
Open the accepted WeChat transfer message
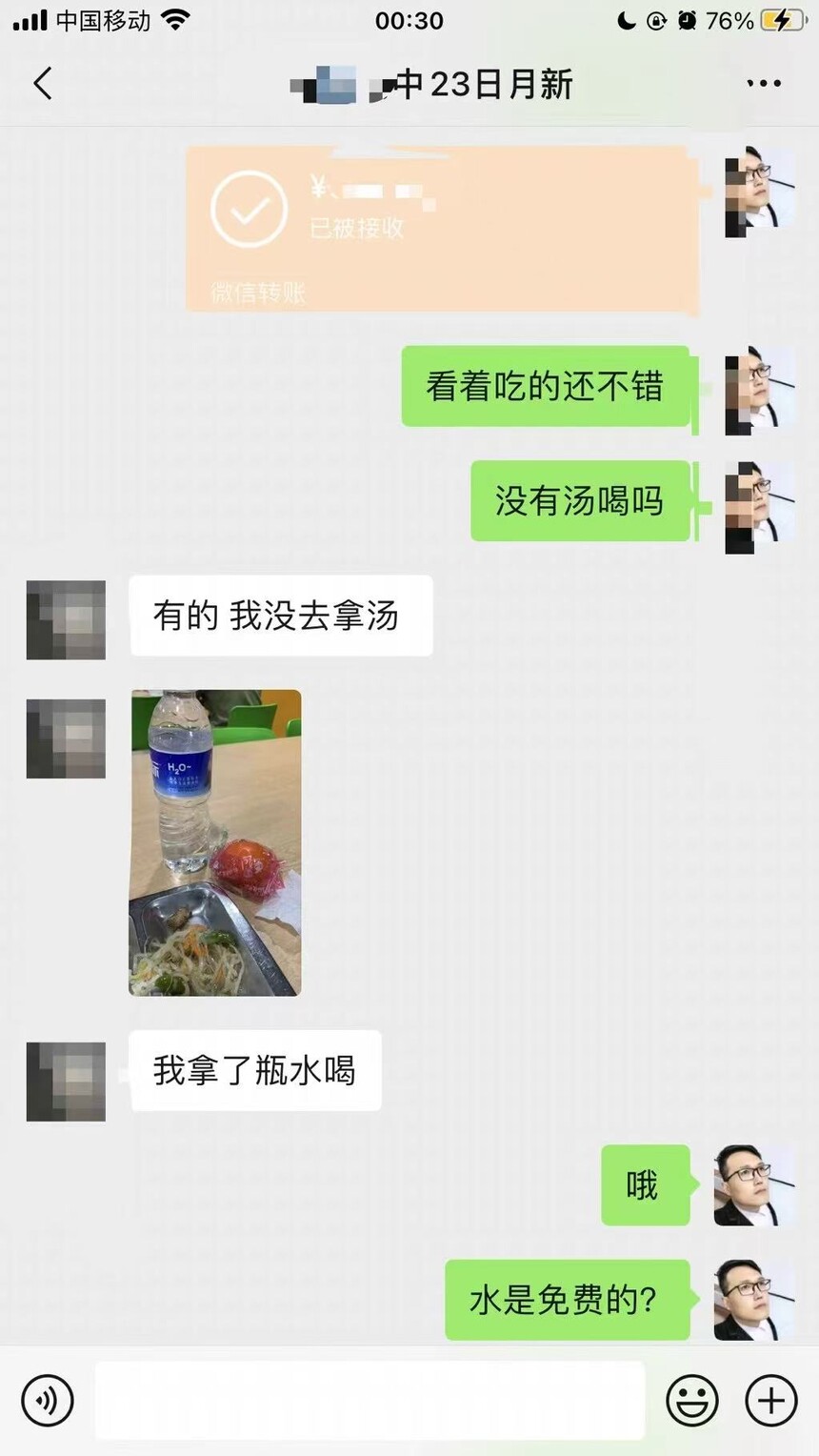pyautogui.click(x=441, y=229)
